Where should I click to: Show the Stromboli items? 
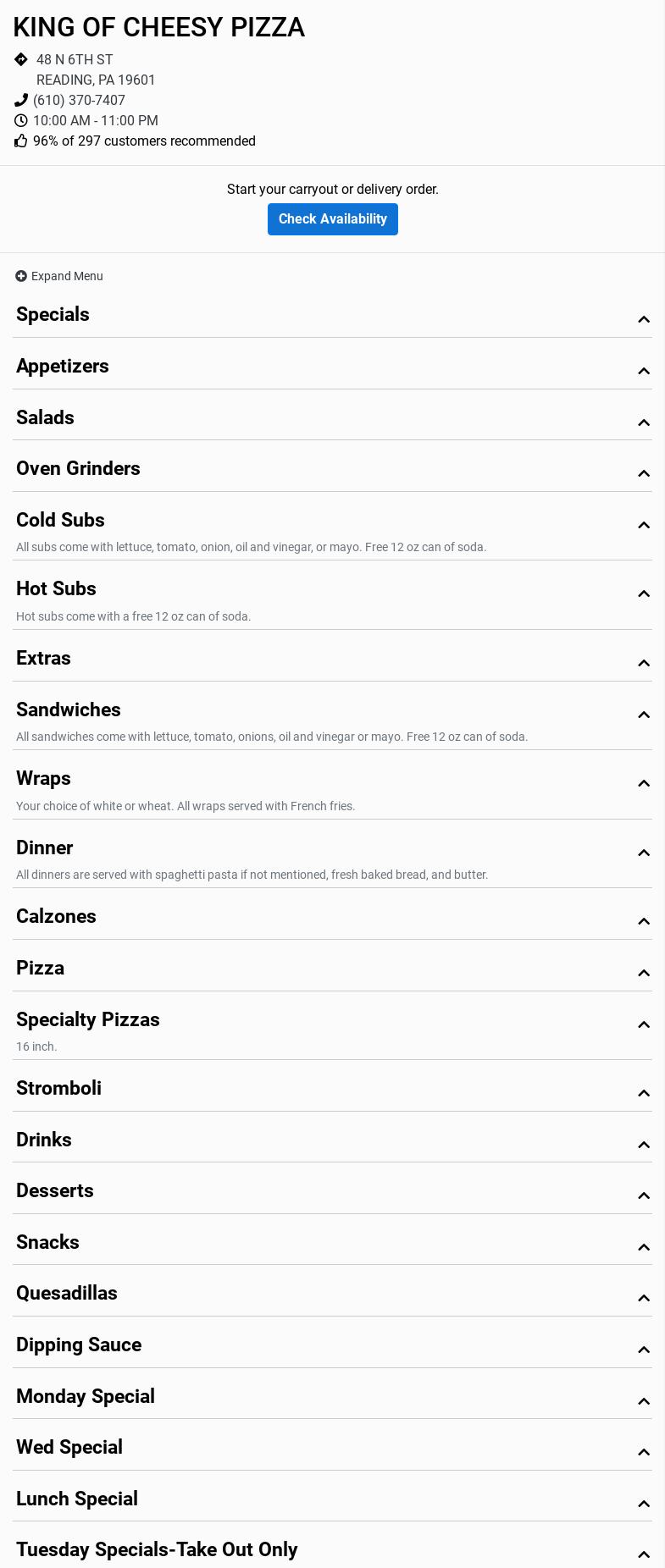[332, 1089]
